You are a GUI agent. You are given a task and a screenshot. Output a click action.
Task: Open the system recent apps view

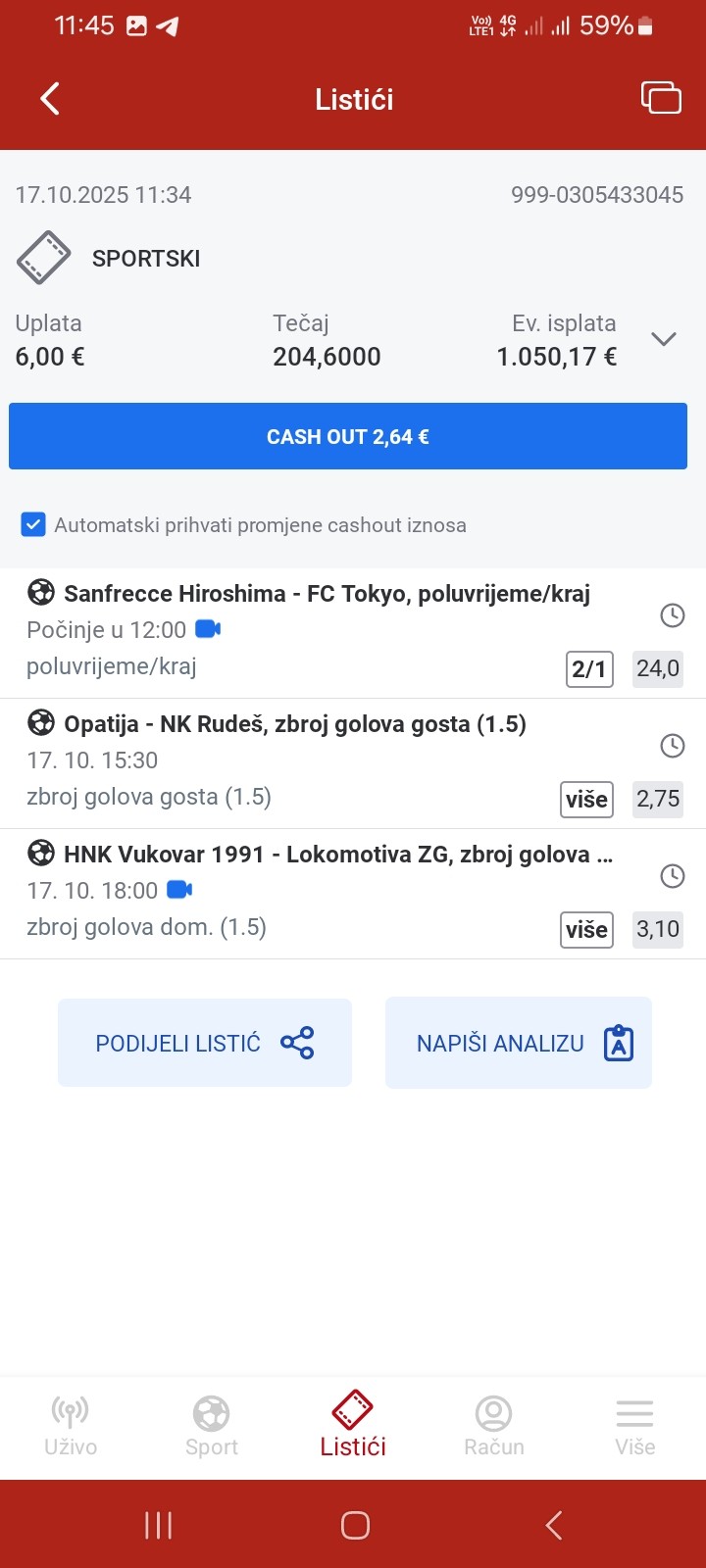click(x=159, y=1525)
